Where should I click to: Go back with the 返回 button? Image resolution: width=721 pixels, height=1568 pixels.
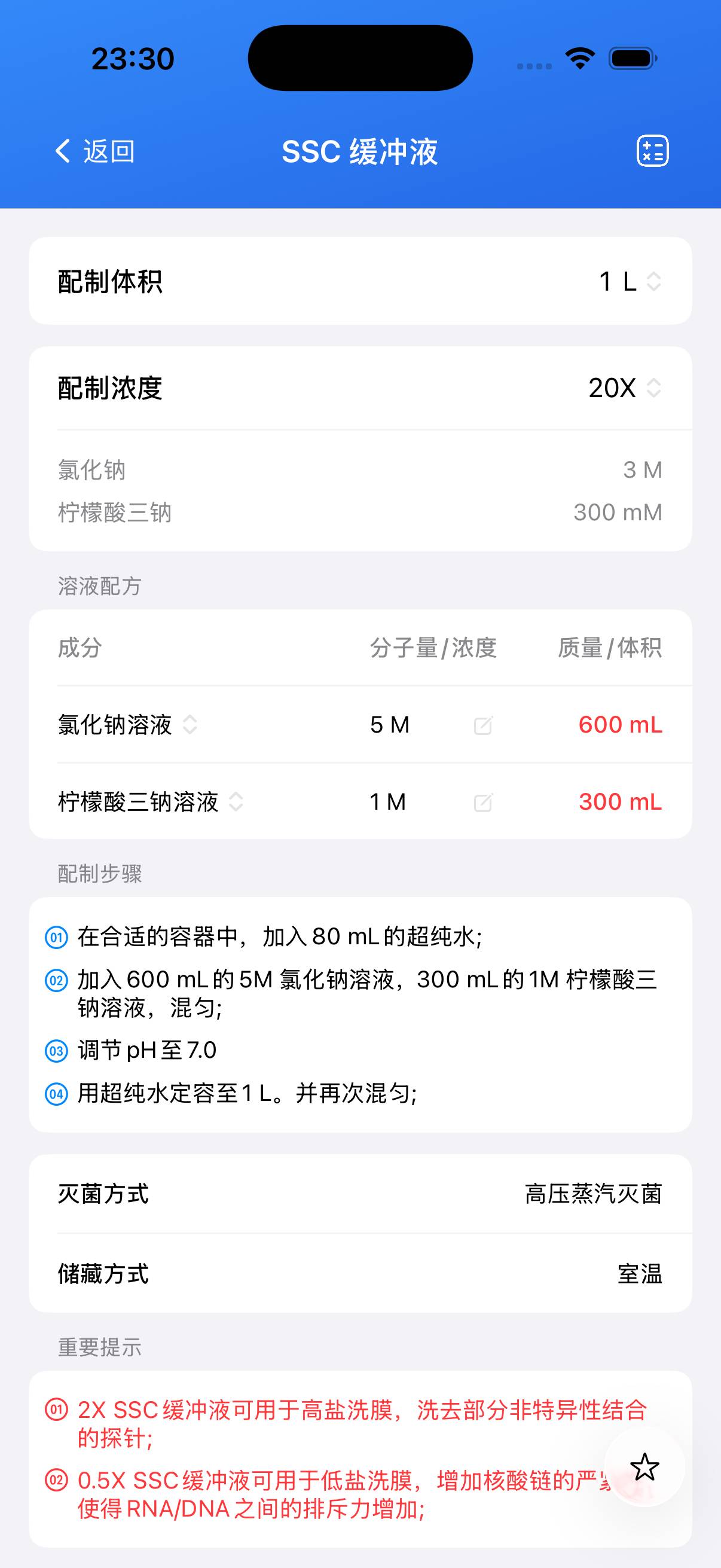point(96,151)
